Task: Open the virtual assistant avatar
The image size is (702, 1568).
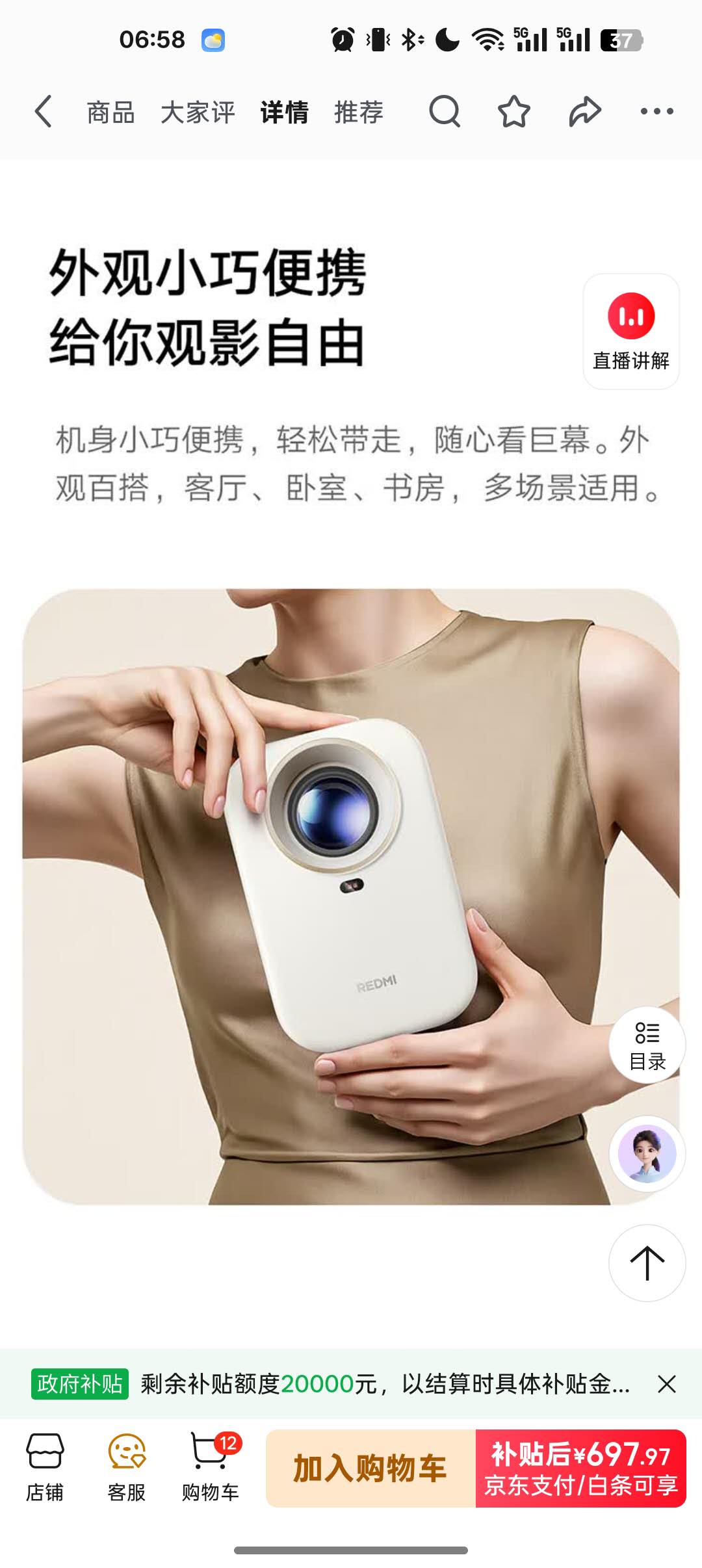Action: pos(647,1155)
